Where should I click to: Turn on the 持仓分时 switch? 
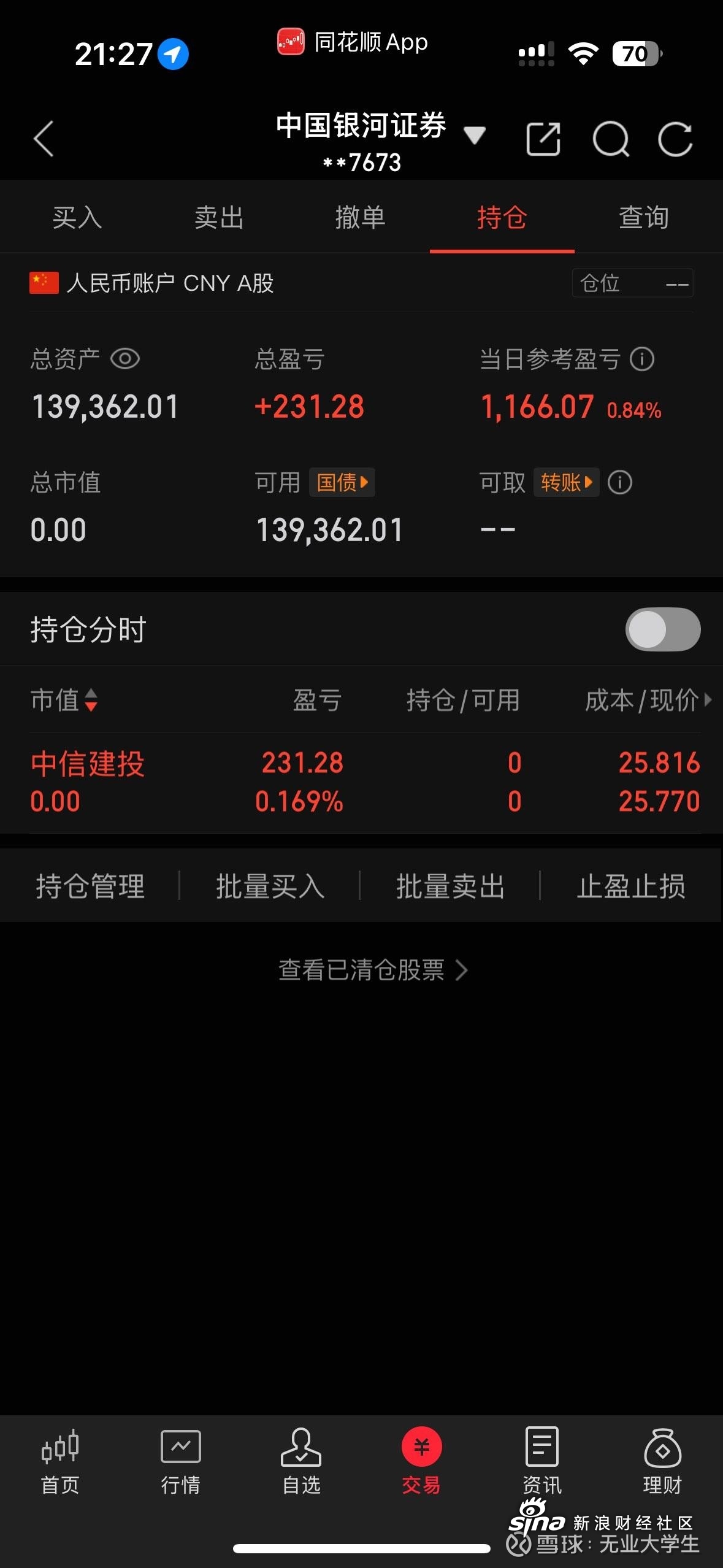(x=663, y=629)
